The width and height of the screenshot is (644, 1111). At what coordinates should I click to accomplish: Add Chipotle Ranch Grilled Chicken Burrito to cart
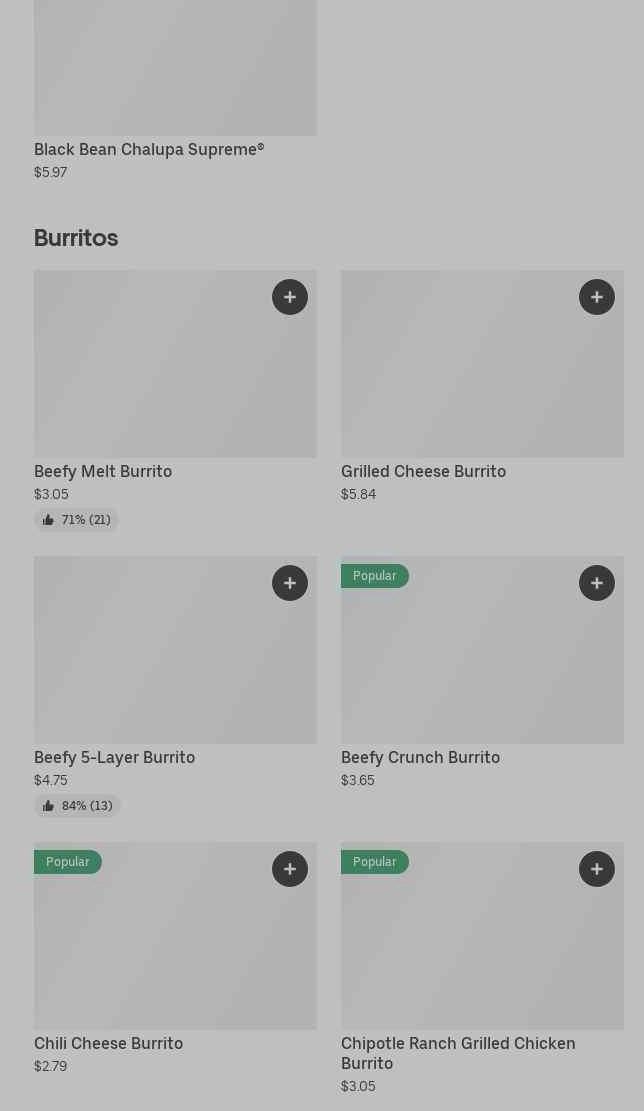click(597, 869)
